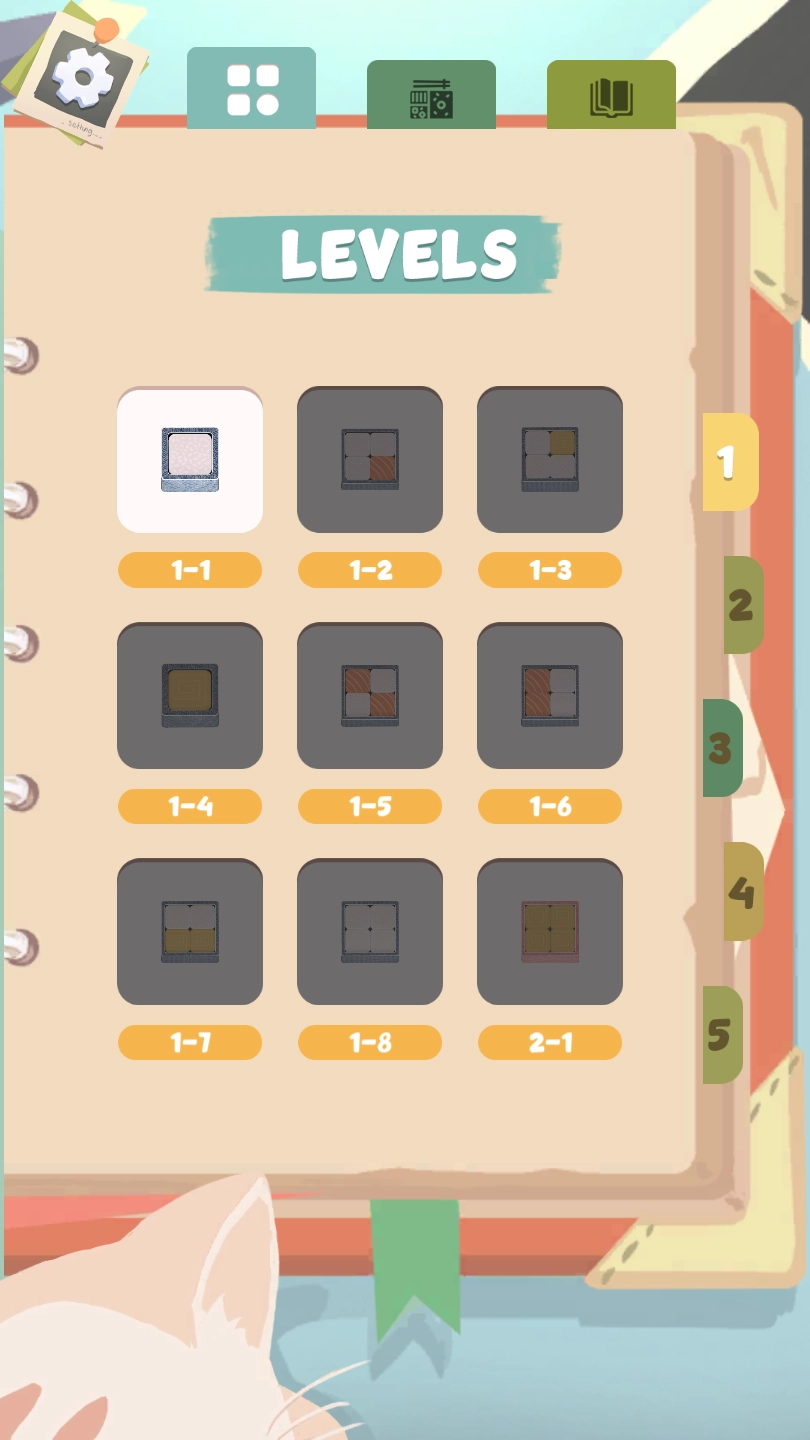This screenshot has height=1440, width=810.
Task: Select chapter 5 side tab
Action: coord(722,1034)
